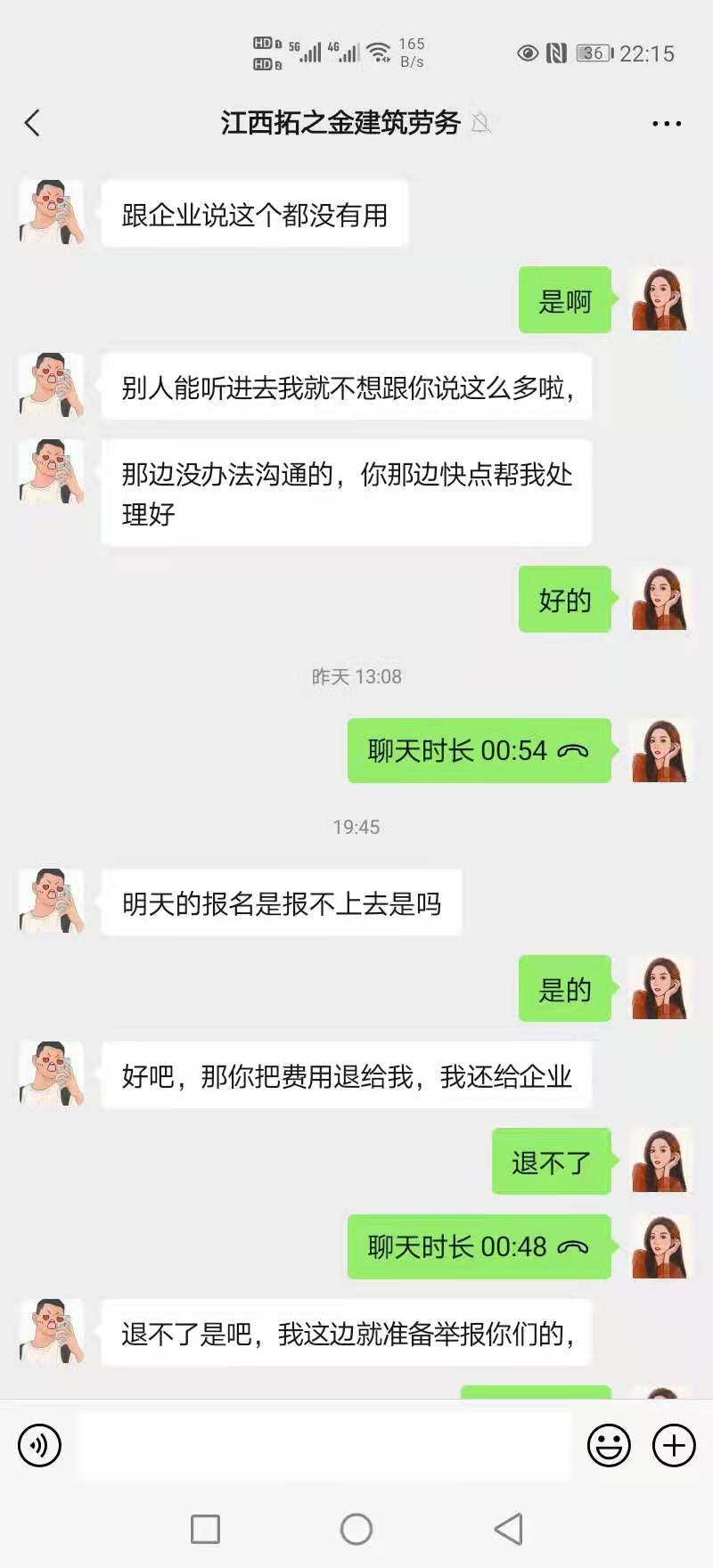Focus the message text field
Viewport: 713px width, 1568px height.
(325, 1445)
